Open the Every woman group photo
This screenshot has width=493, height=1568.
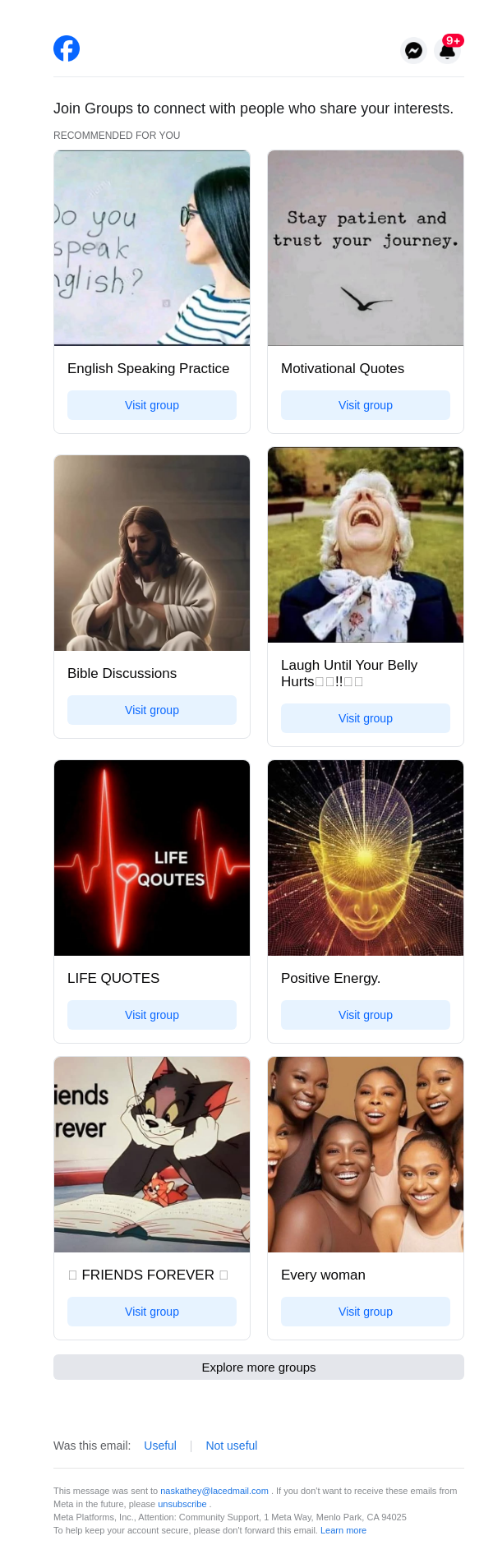tap(366, 1155)
